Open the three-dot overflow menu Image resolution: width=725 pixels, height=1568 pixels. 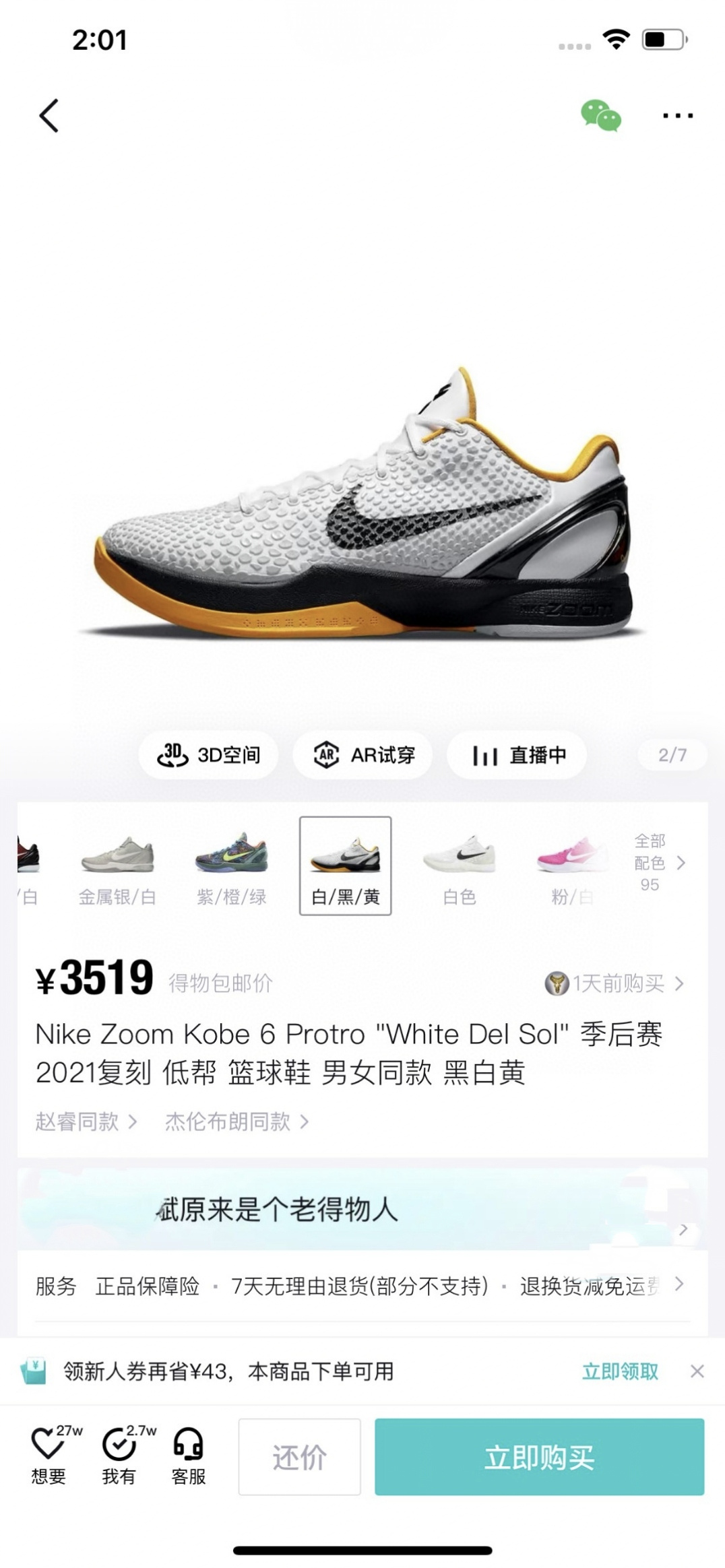click(677, 116)
